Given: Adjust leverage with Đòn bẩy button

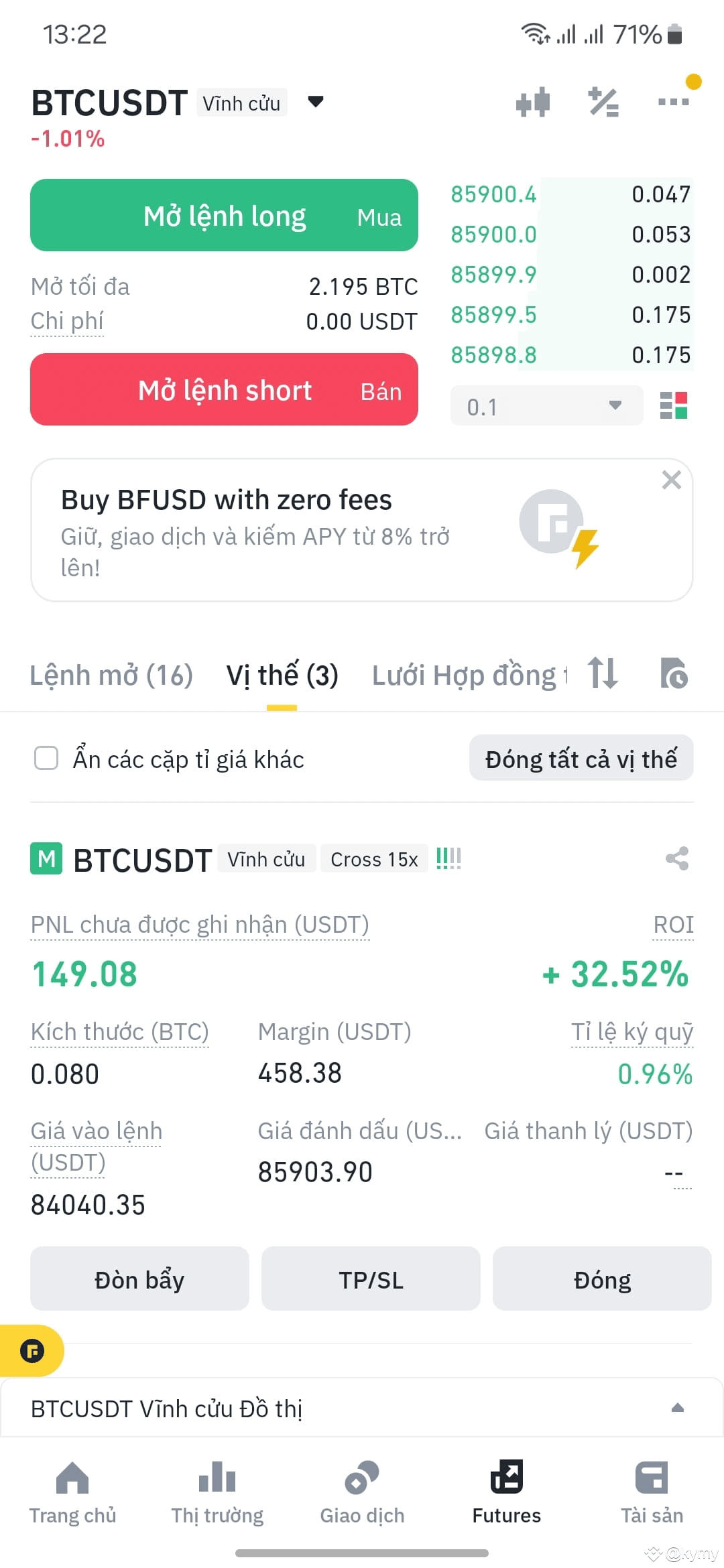Looking at the screenshot, I should click(139, 1279).
